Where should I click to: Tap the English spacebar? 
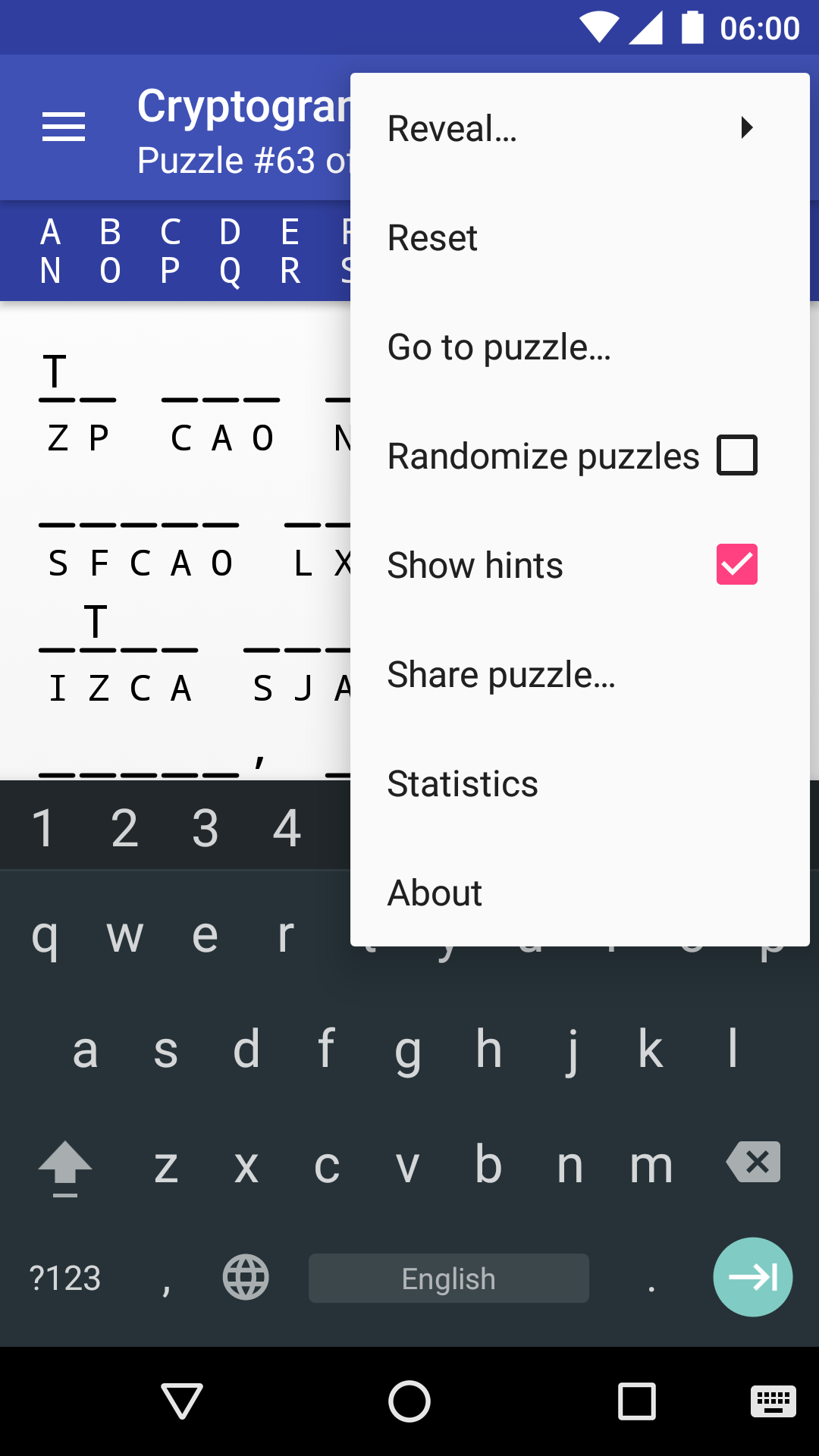coord(447,1278)
